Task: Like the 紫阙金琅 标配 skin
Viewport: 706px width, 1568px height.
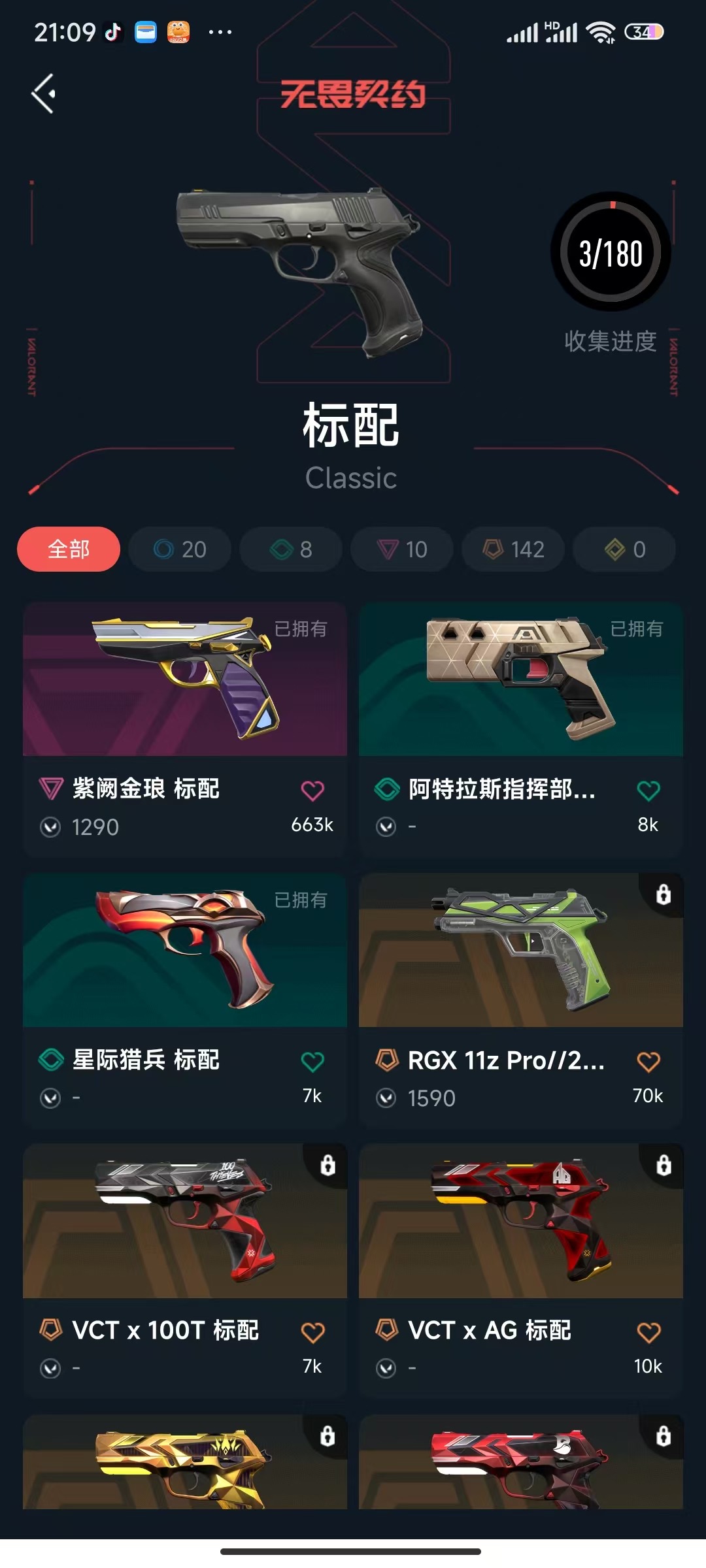Action: [312, 791]
